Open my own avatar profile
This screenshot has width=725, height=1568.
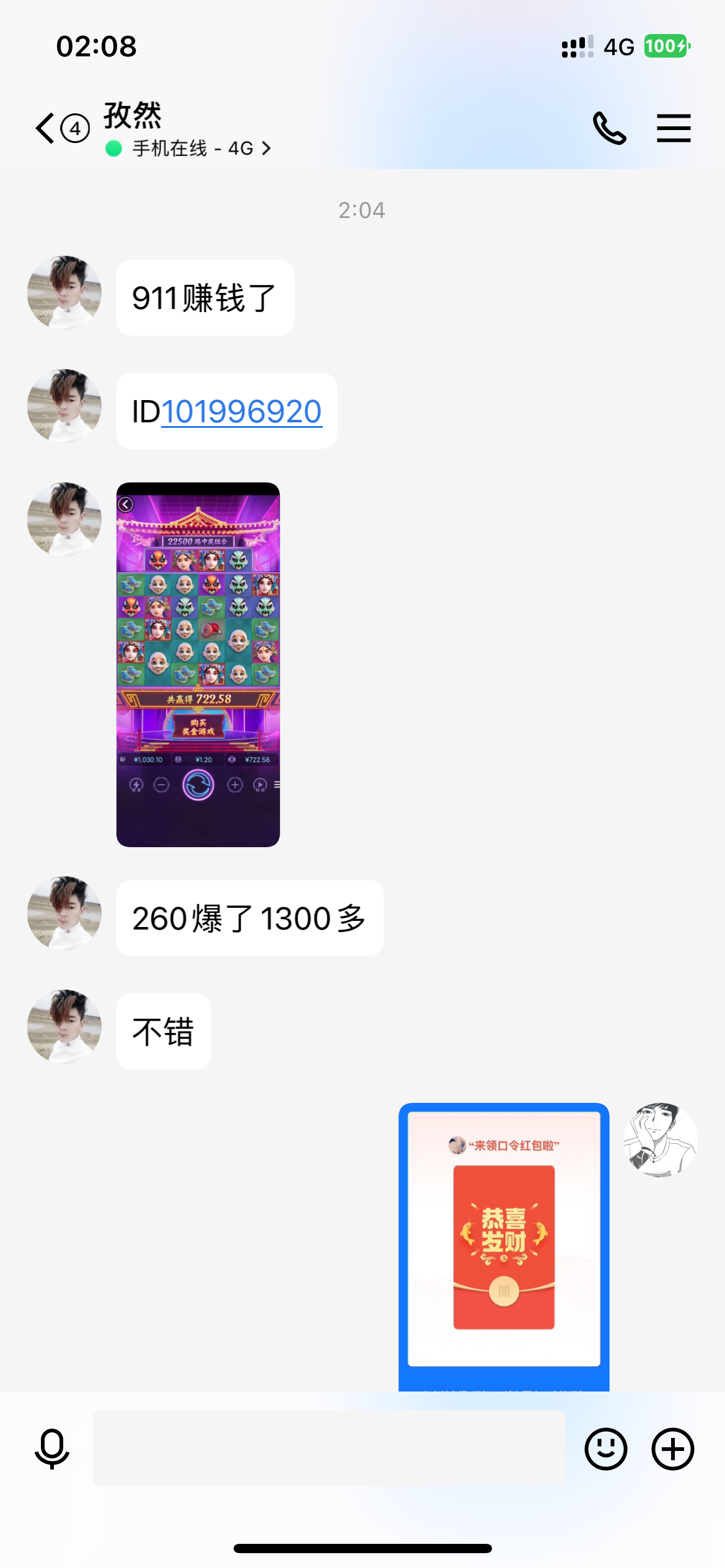point(660,1139)
